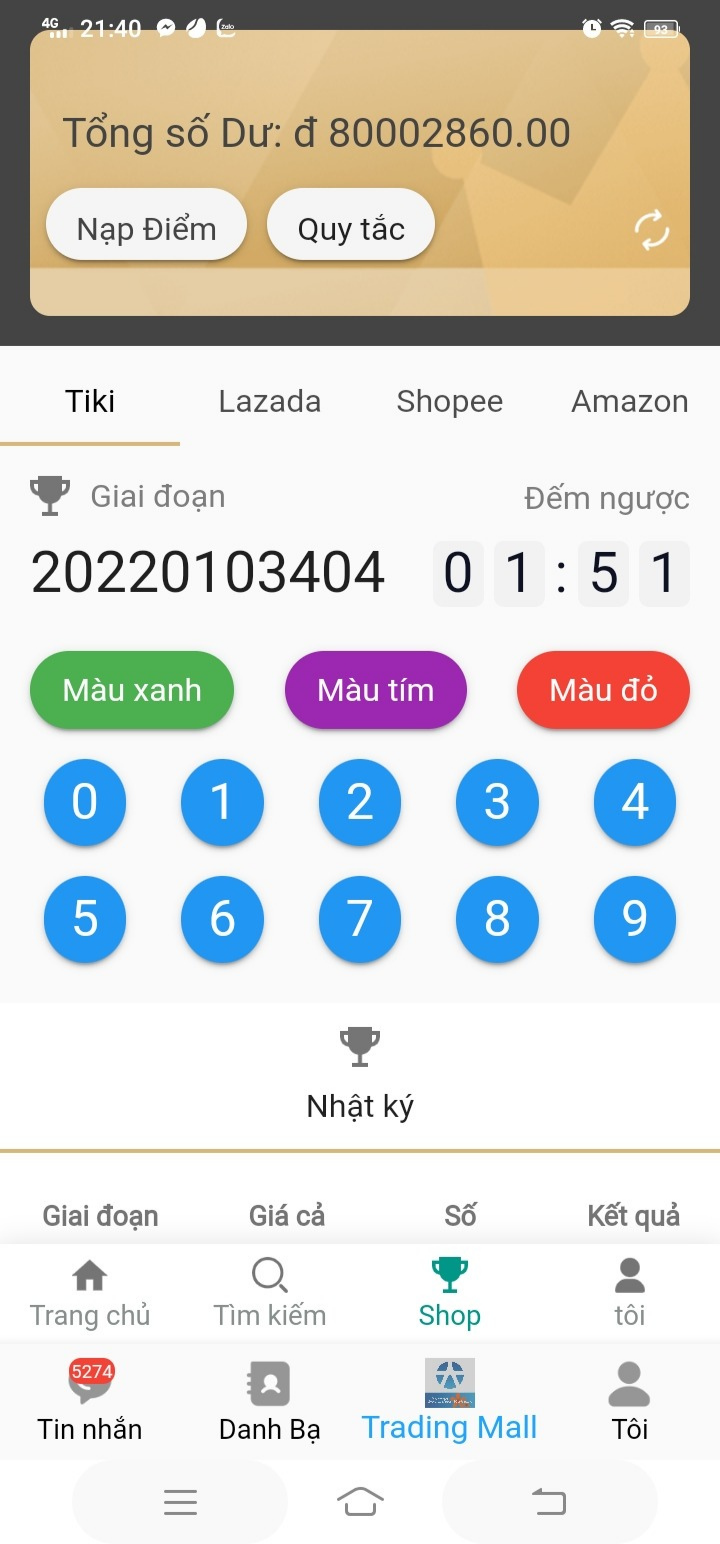
Task: Switch to the Lazada tab
Action: pyautogui.click(x=270, y=402)
